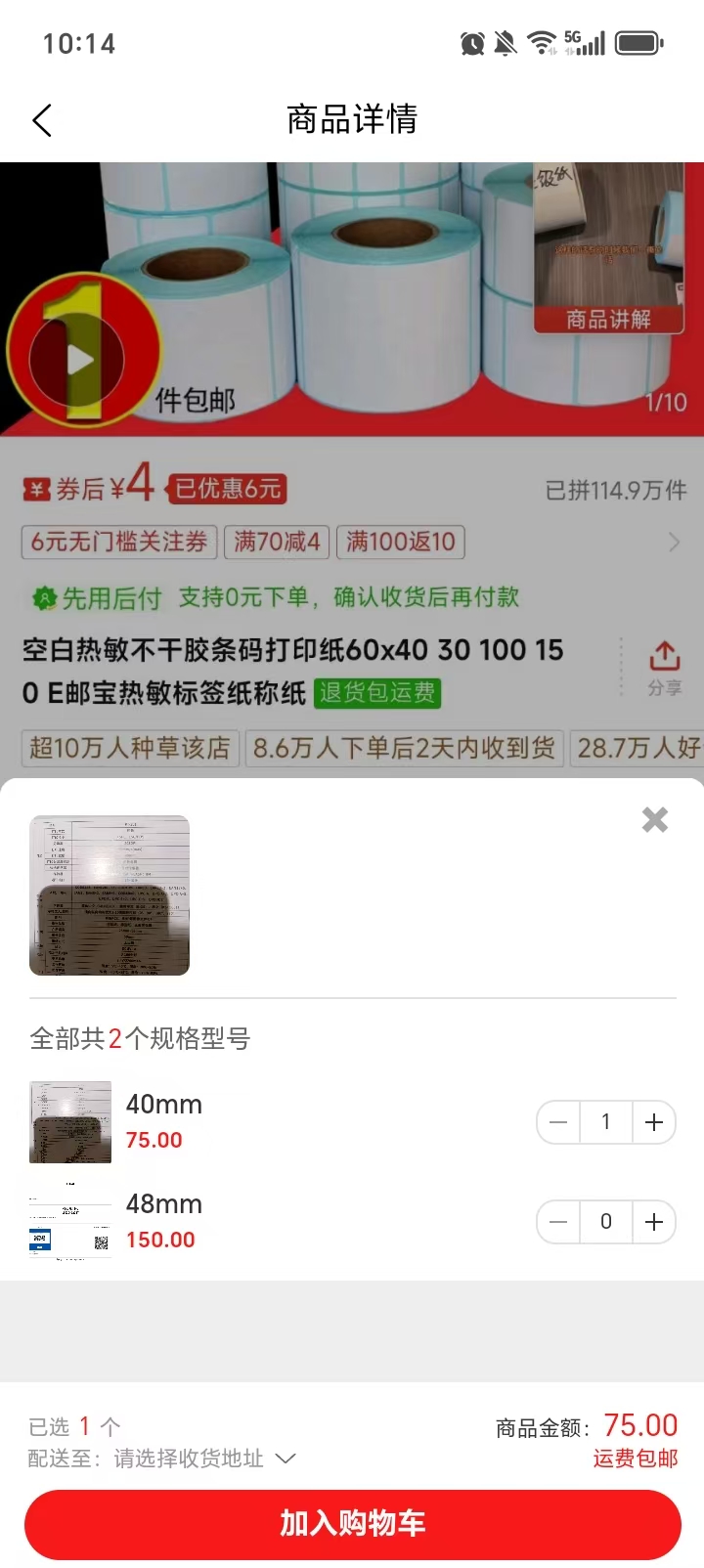Tap the 加入购物车 button

(352, 1523)
